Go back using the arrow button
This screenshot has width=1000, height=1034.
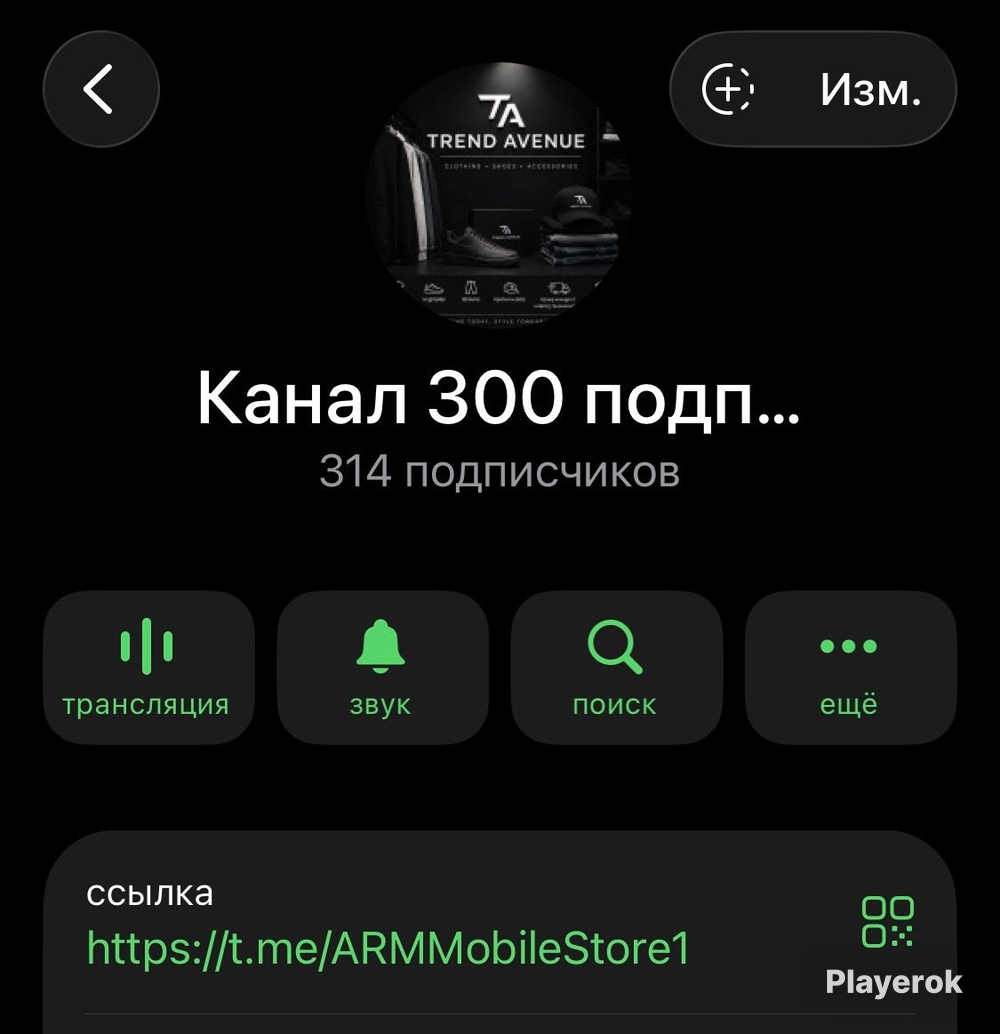(101, 89)
